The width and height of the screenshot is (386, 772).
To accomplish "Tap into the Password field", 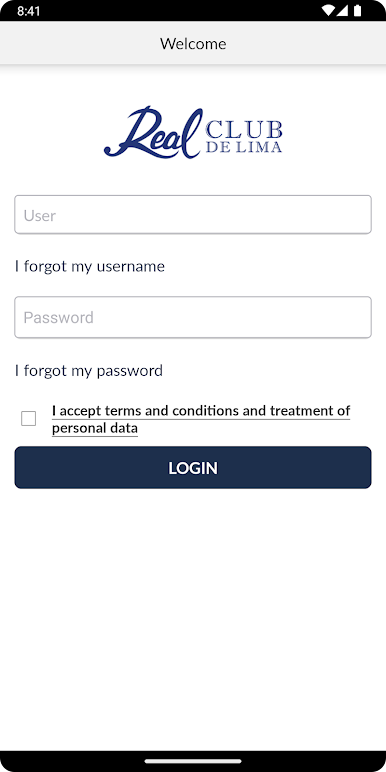I will tap(193, 317).
